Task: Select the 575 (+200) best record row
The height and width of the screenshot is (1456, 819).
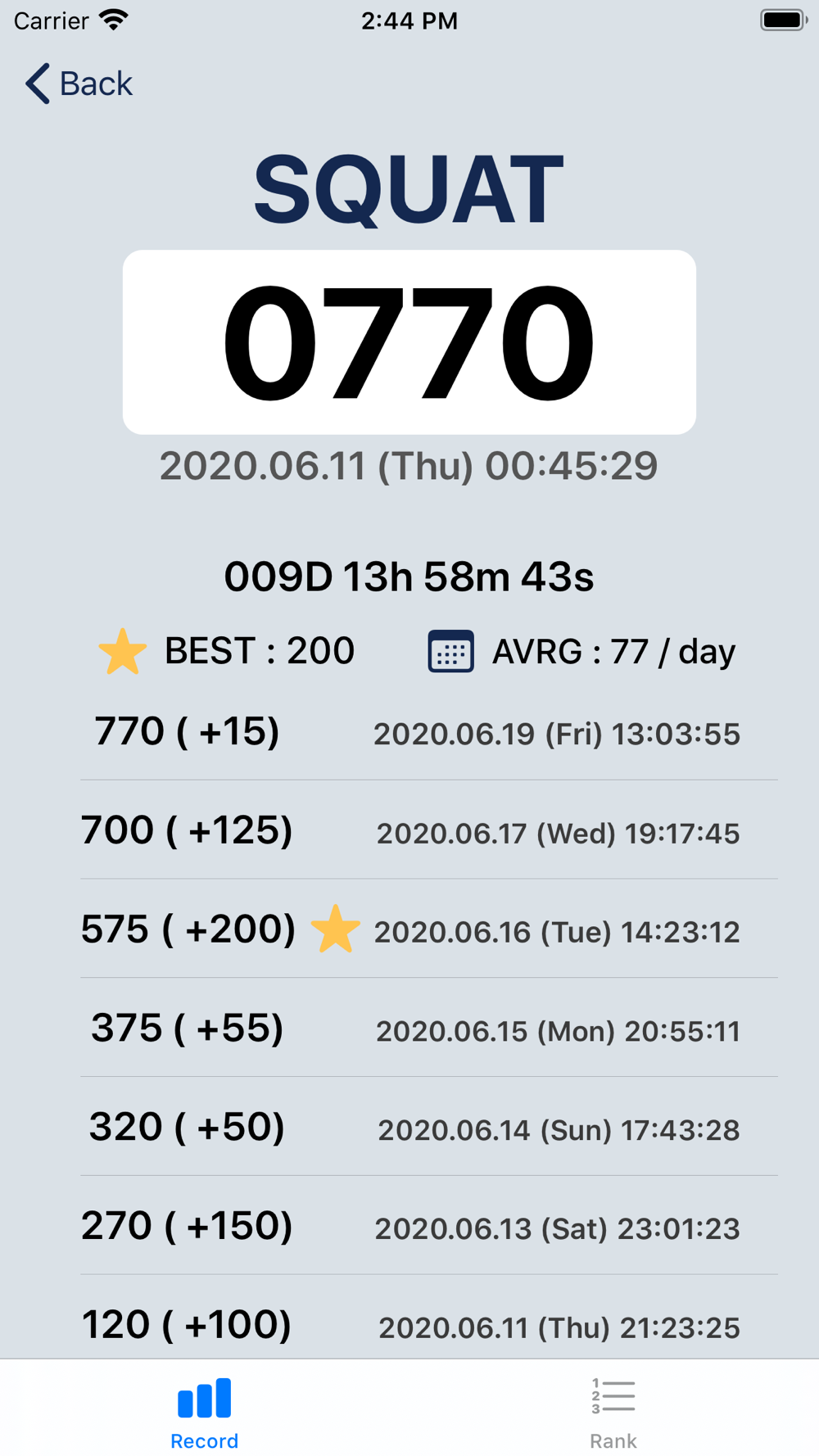Action: coord(409,929)
